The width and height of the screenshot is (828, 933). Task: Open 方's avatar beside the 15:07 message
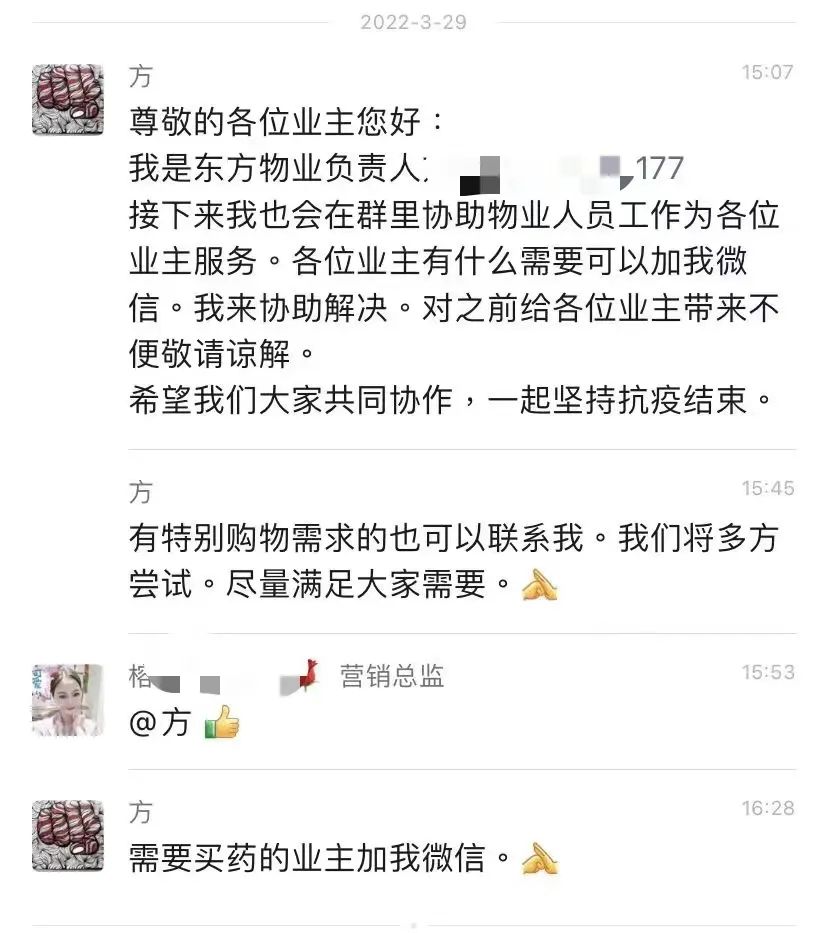pos(67,100)
